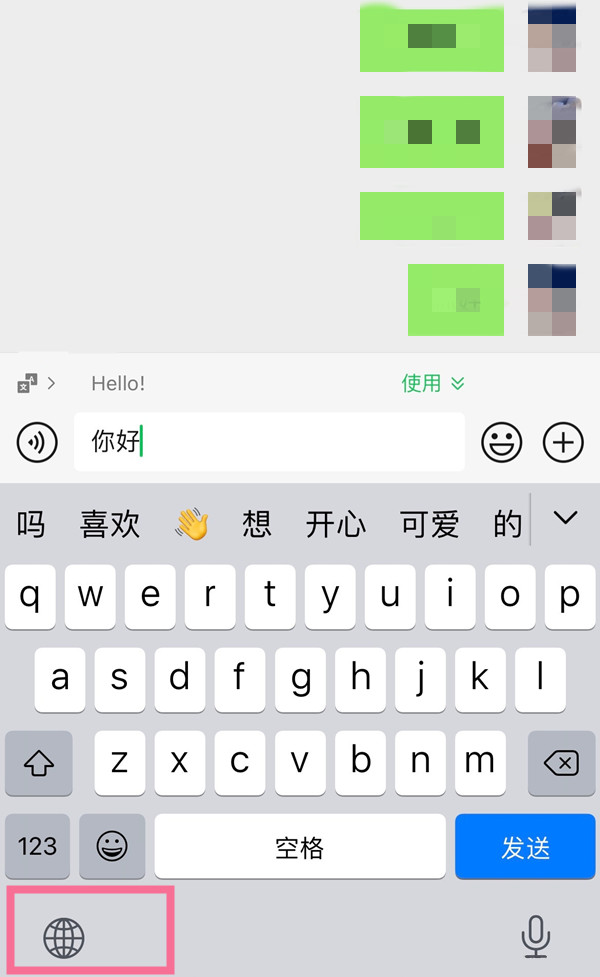600x977 pixels.
Task: Open the keyboard emoji key
Action: coord(112,847)
